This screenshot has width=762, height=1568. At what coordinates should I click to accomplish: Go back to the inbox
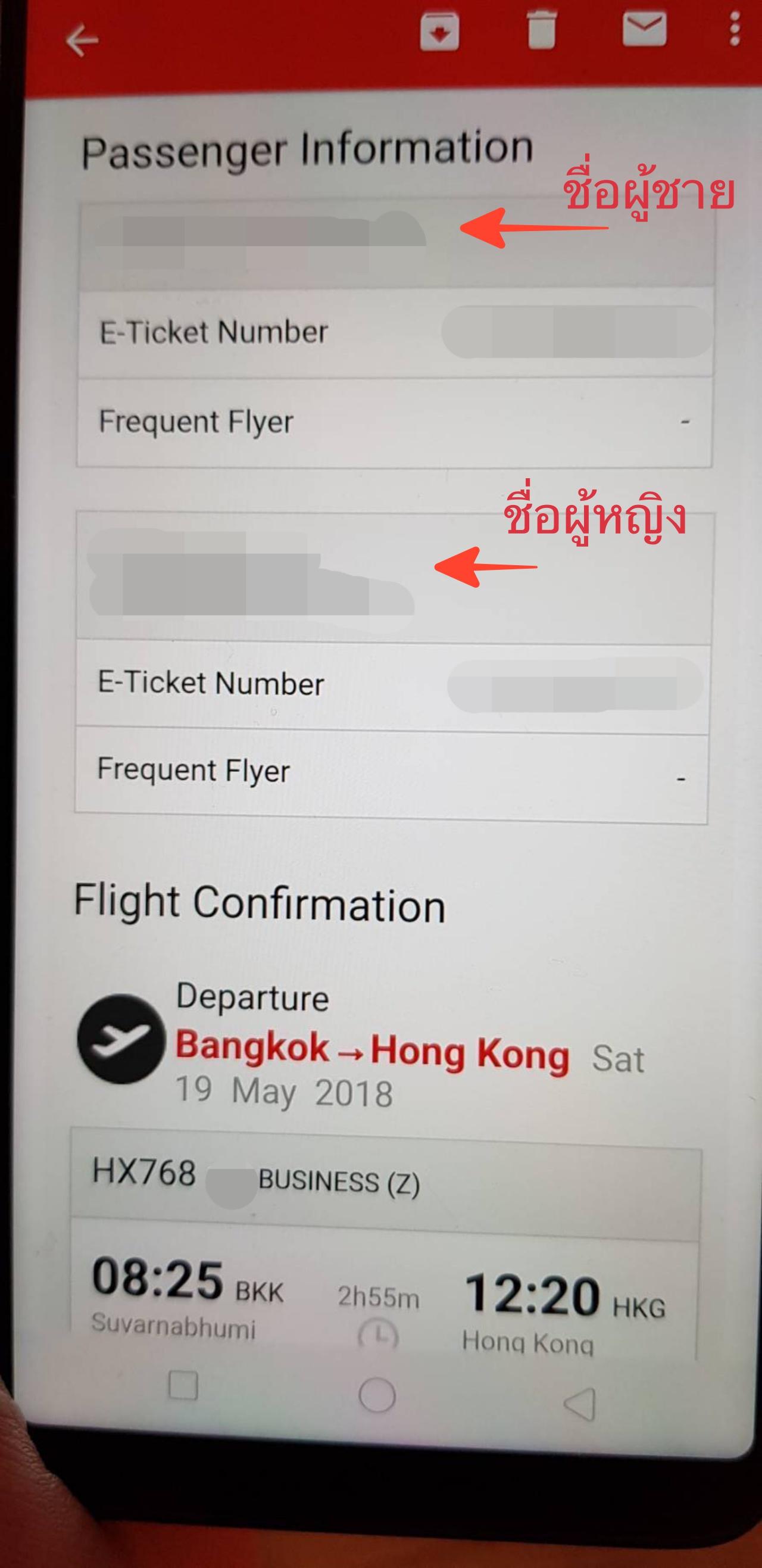tap(82, 42)
